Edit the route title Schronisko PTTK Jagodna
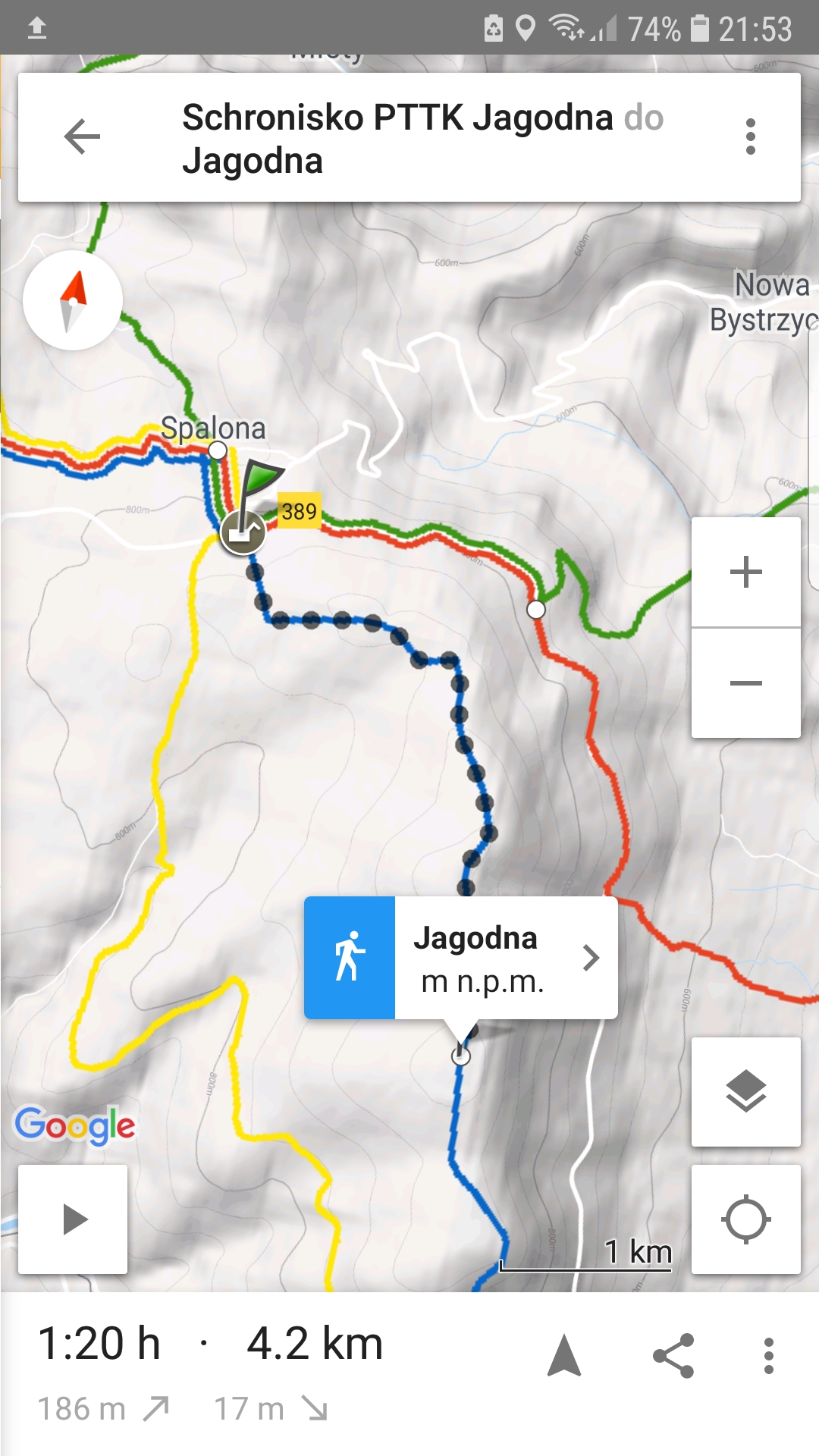The image size is (819, 1456). point(397,118)
